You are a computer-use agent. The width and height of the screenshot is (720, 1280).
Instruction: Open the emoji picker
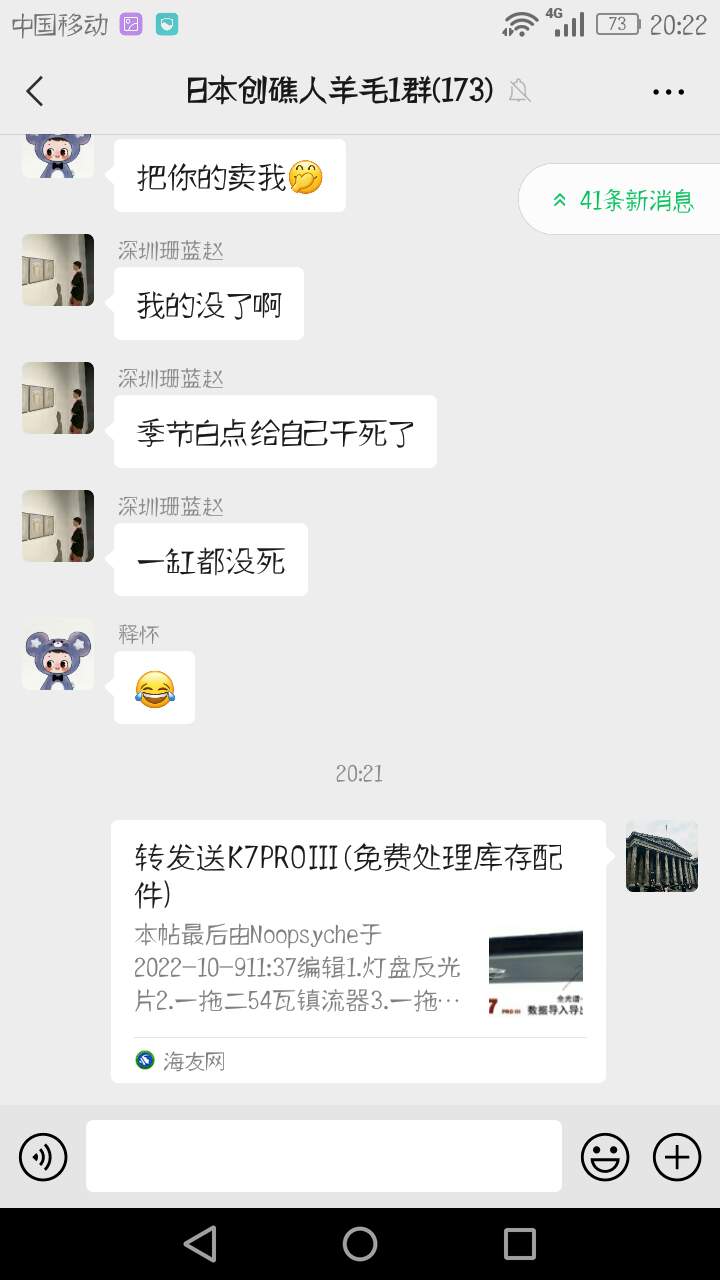pos(605,1157)
